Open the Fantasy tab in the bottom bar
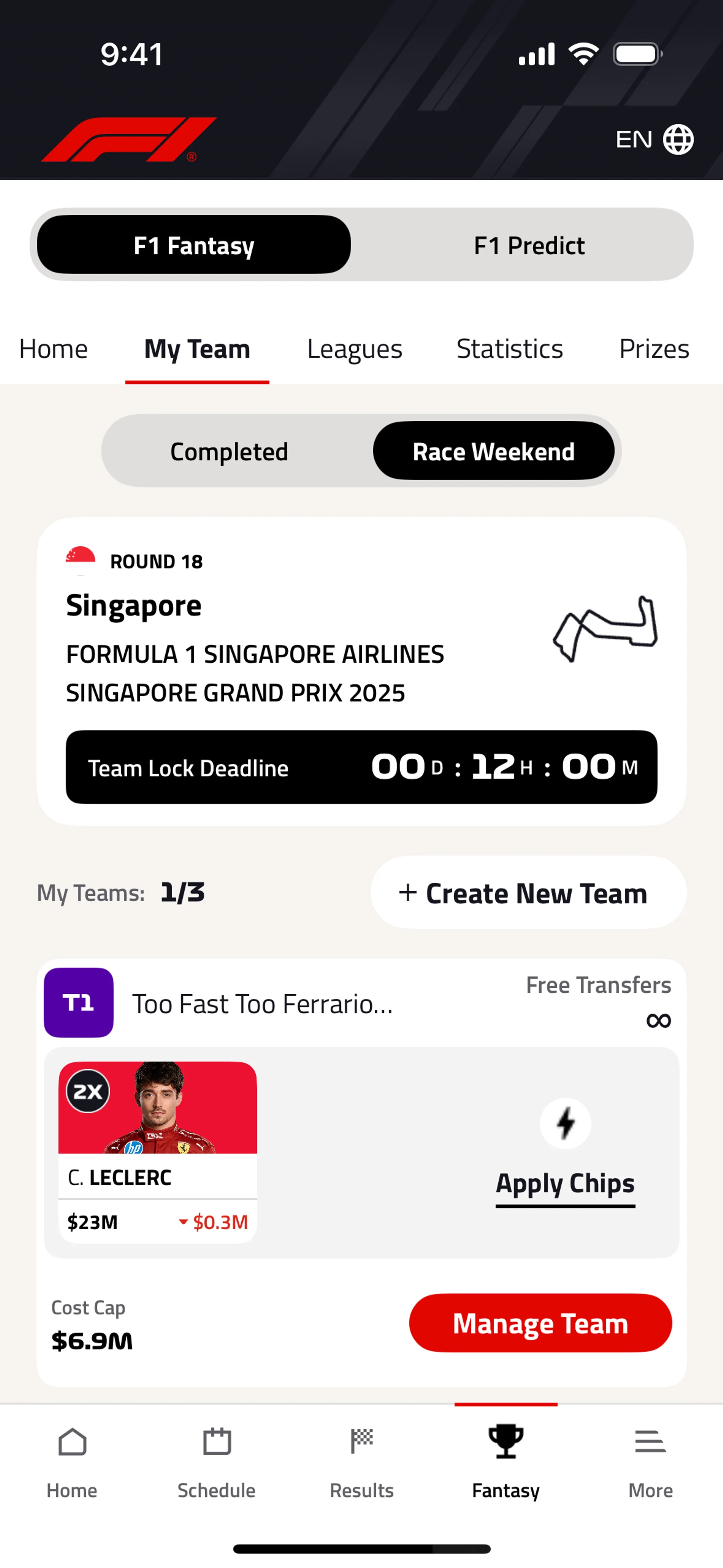Viewport: 723px width, 1568px height. pos(506,1463)
